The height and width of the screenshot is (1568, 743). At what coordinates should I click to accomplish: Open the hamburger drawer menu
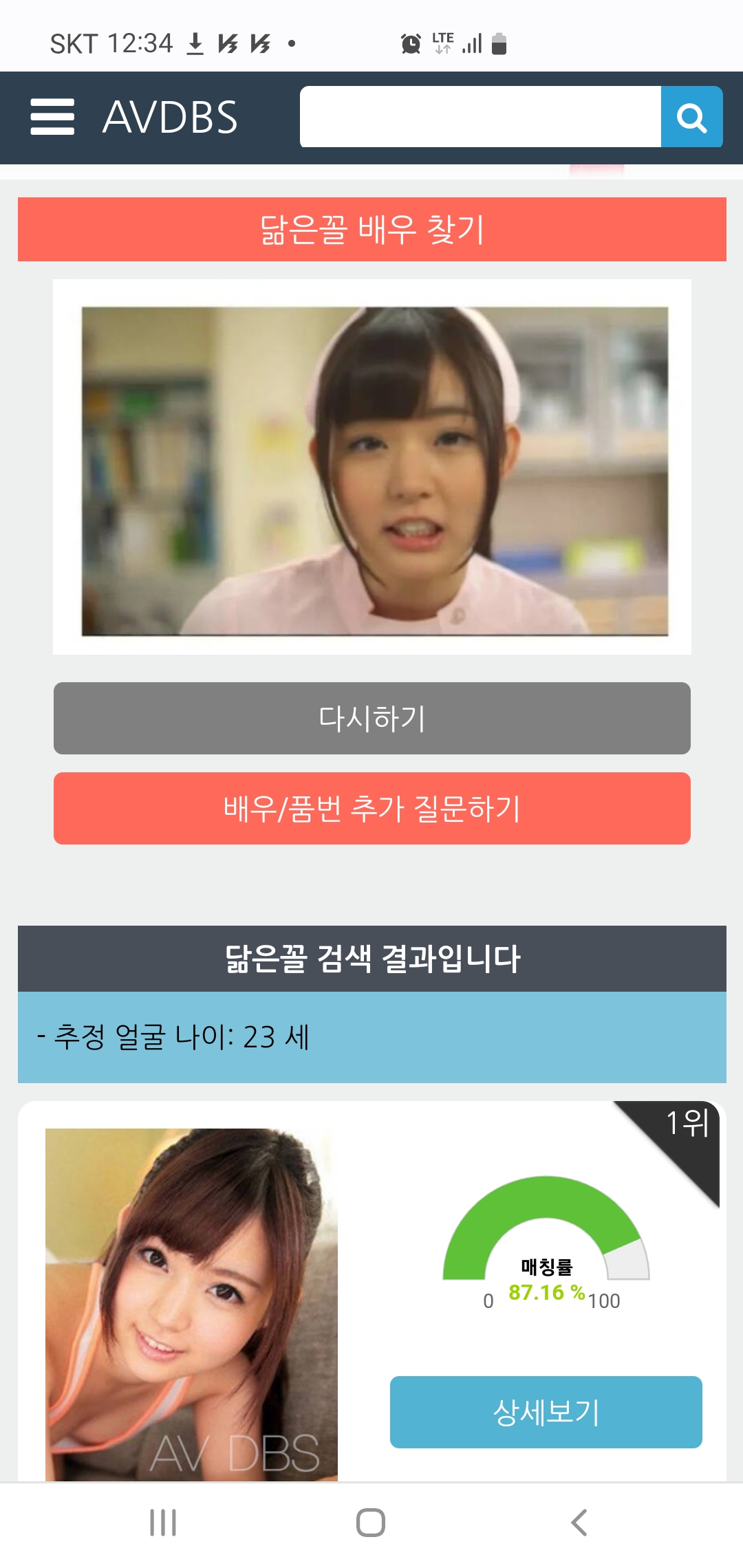click(x=52, y=116)
